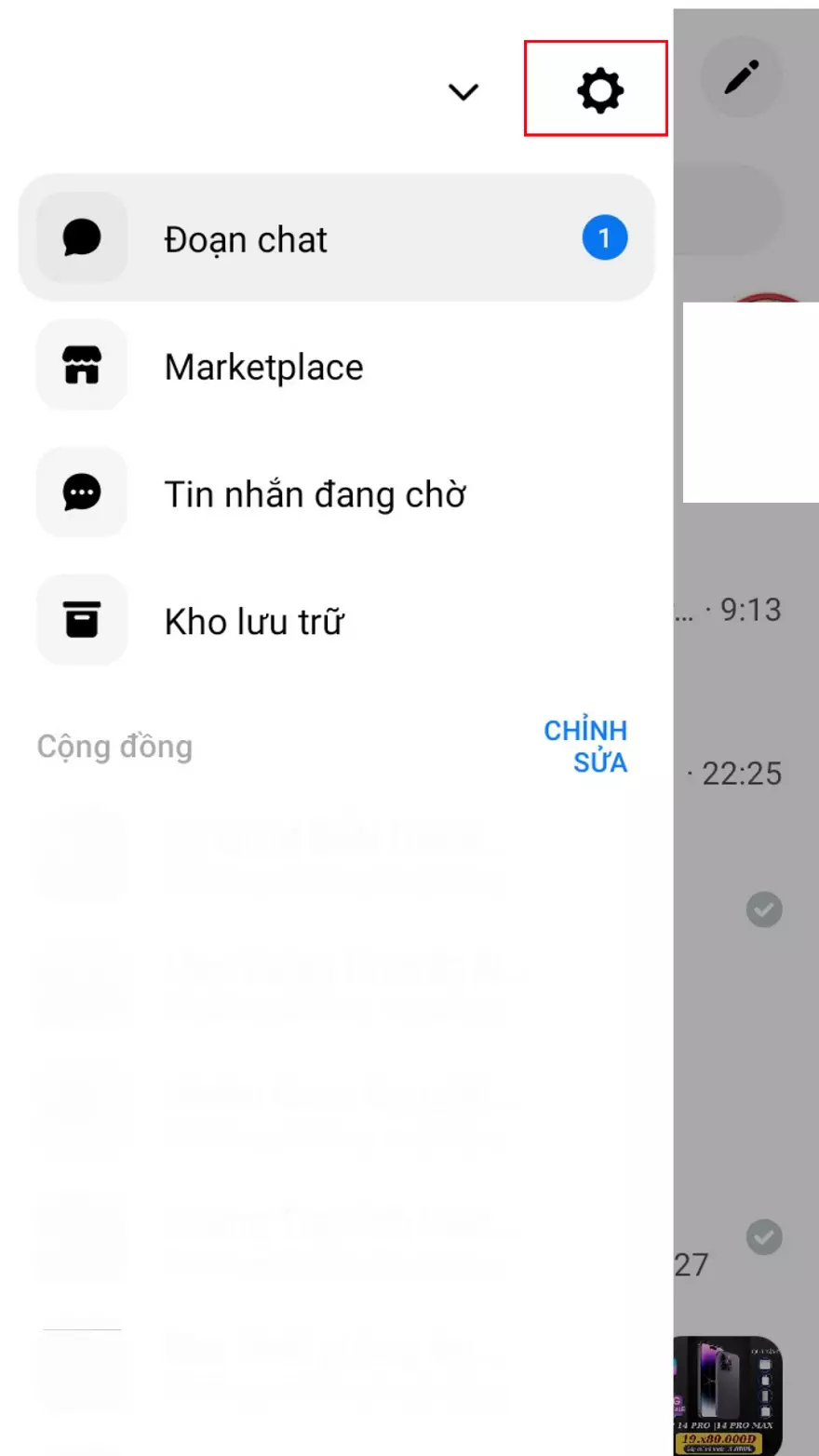Click the storefront icon beside Marketplace
The height and width of the screenshot is (1456, 819).
[82, 365]
